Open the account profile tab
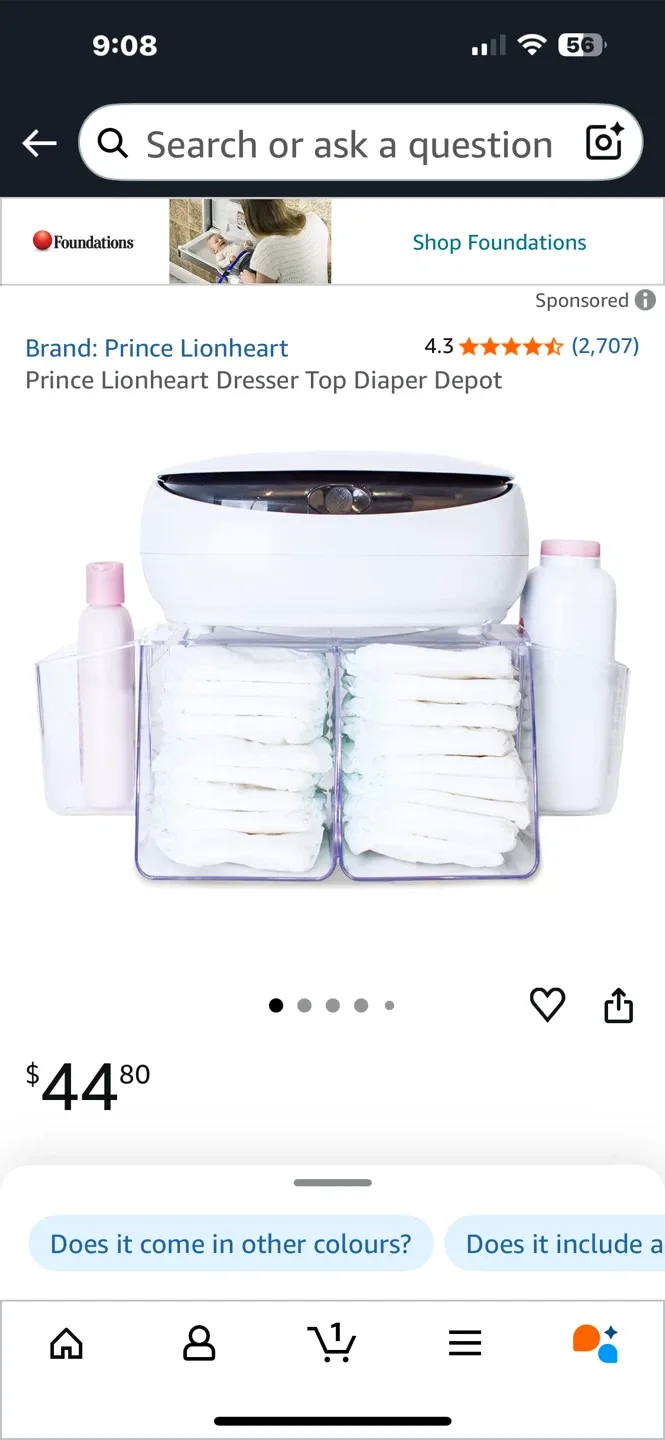The image size is (665, 1440). 199,1343
